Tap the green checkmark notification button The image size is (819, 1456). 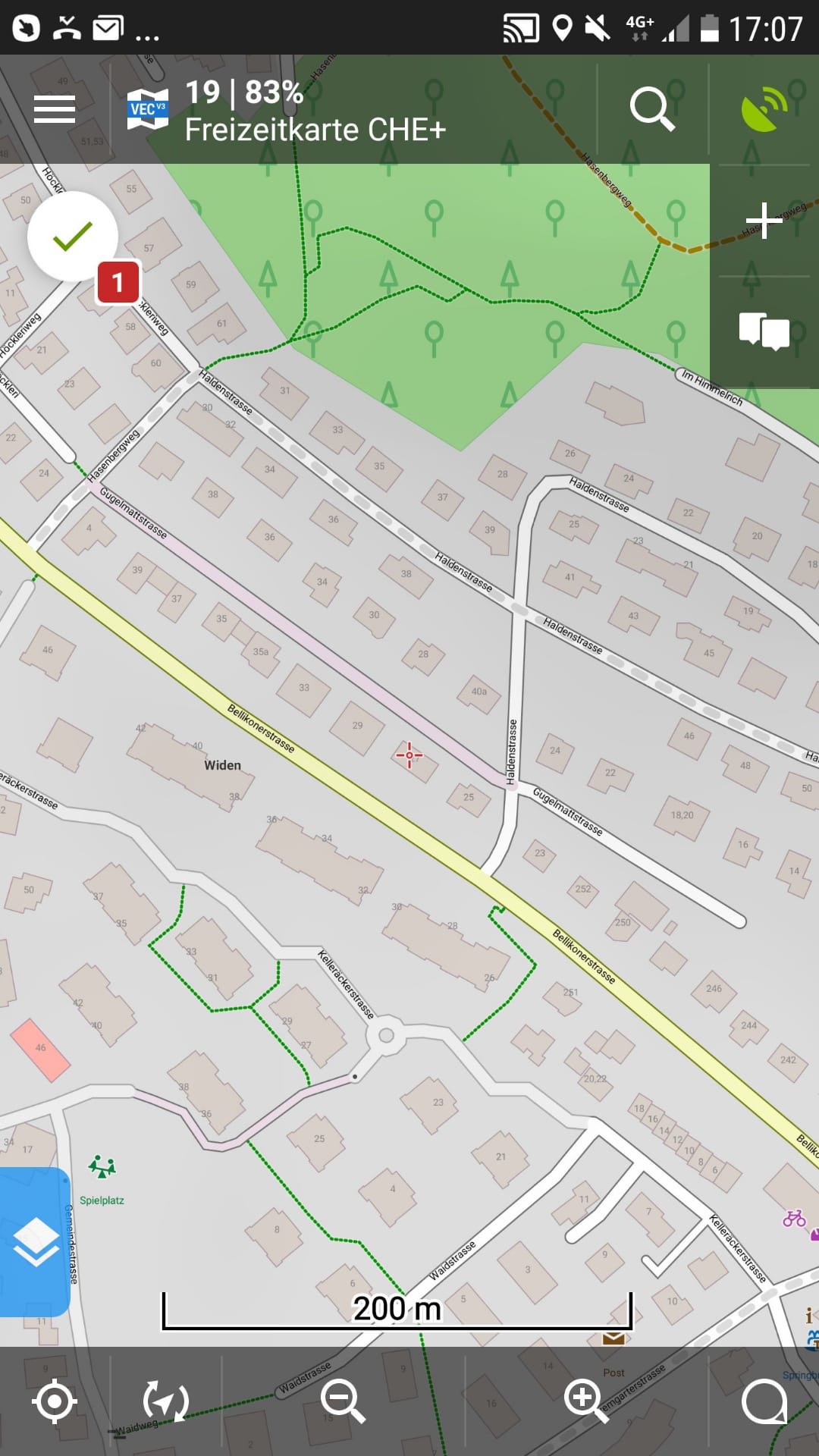pos(73,237)
